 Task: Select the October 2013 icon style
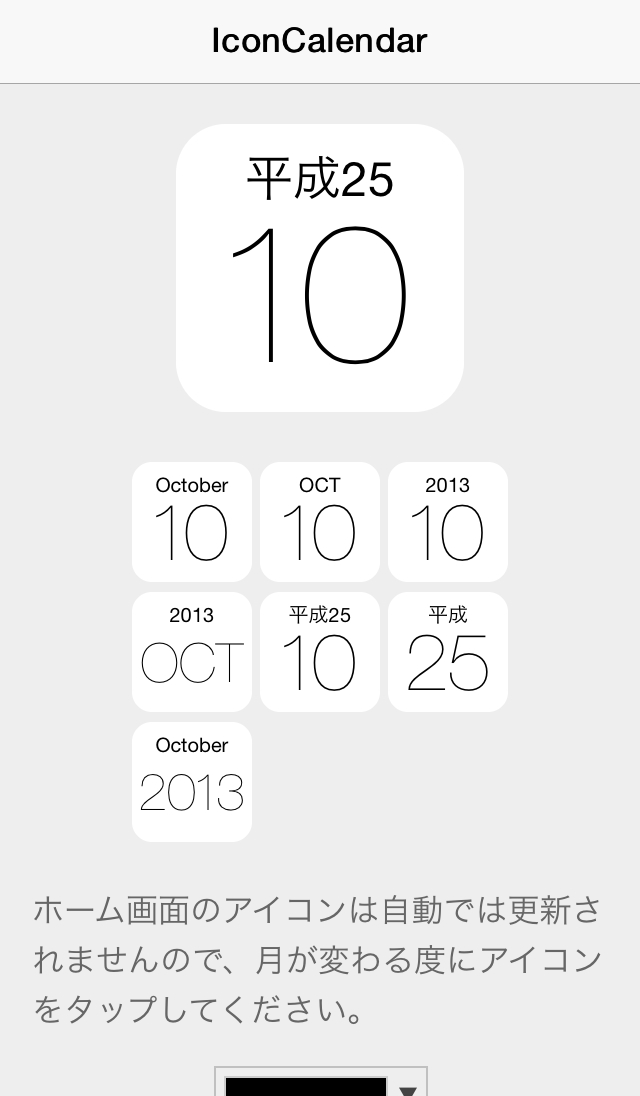coord(192,781)
